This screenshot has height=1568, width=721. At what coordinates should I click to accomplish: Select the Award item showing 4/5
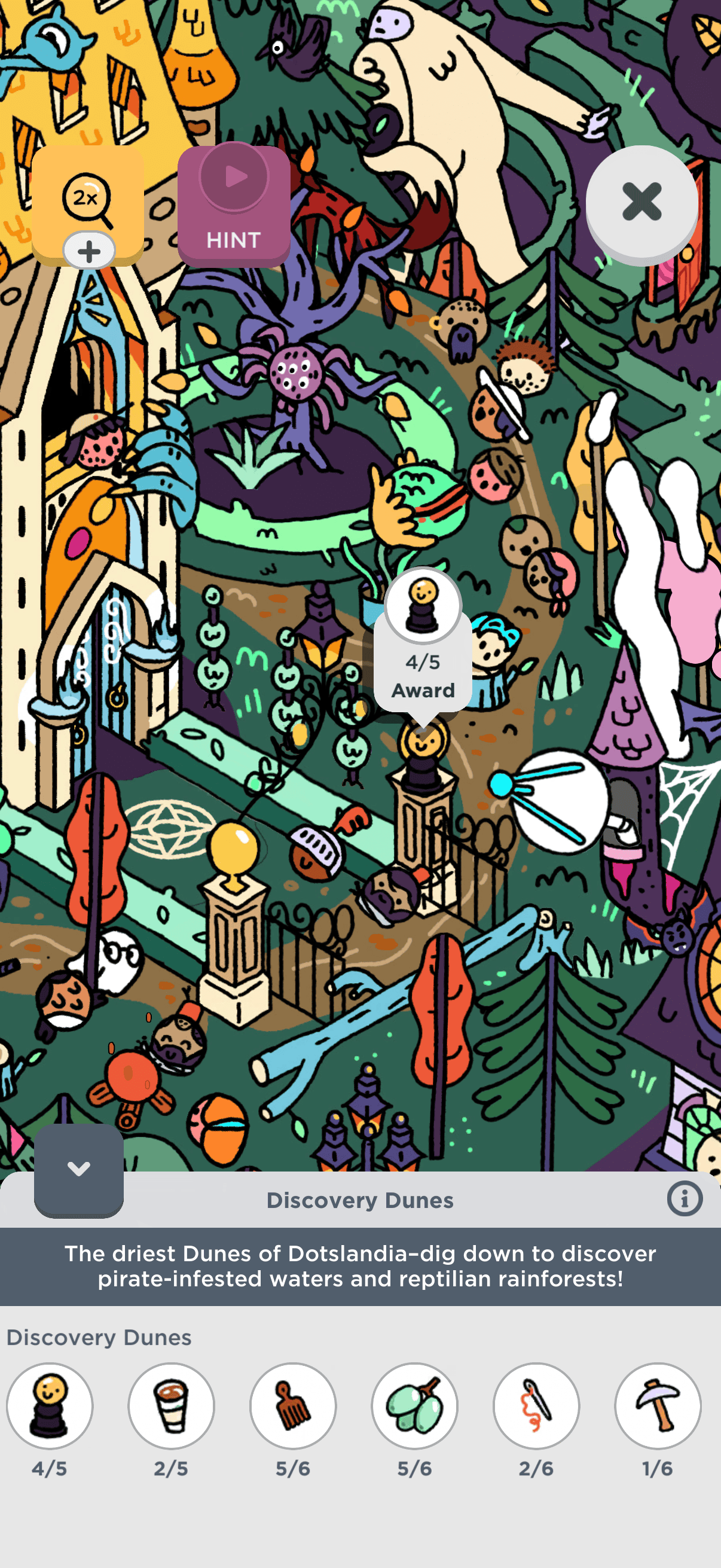coord(50,1405)
